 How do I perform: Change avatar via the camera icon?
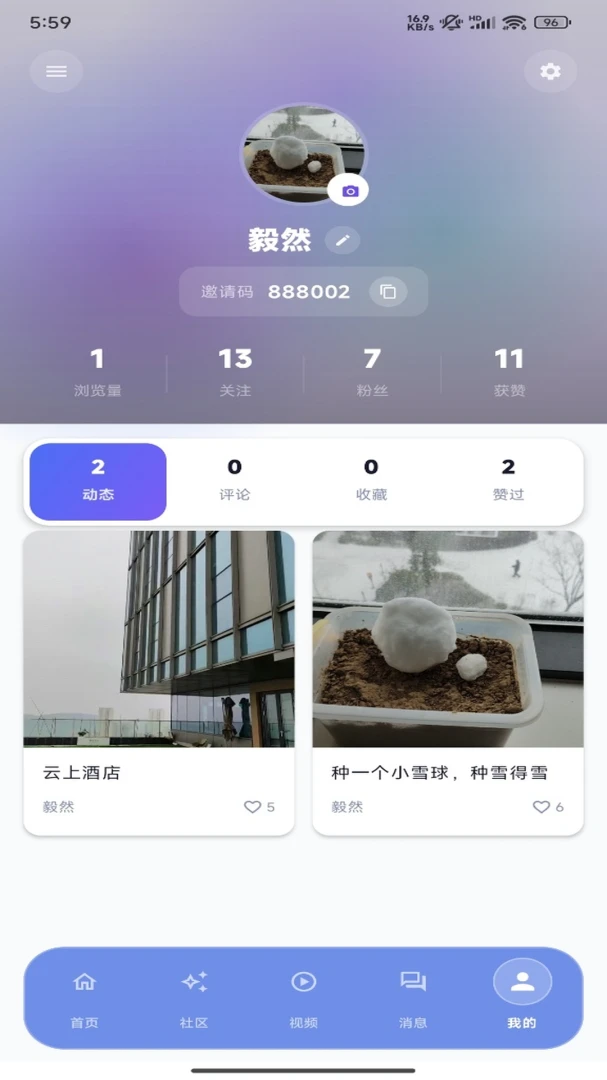[x=349, y=191]
